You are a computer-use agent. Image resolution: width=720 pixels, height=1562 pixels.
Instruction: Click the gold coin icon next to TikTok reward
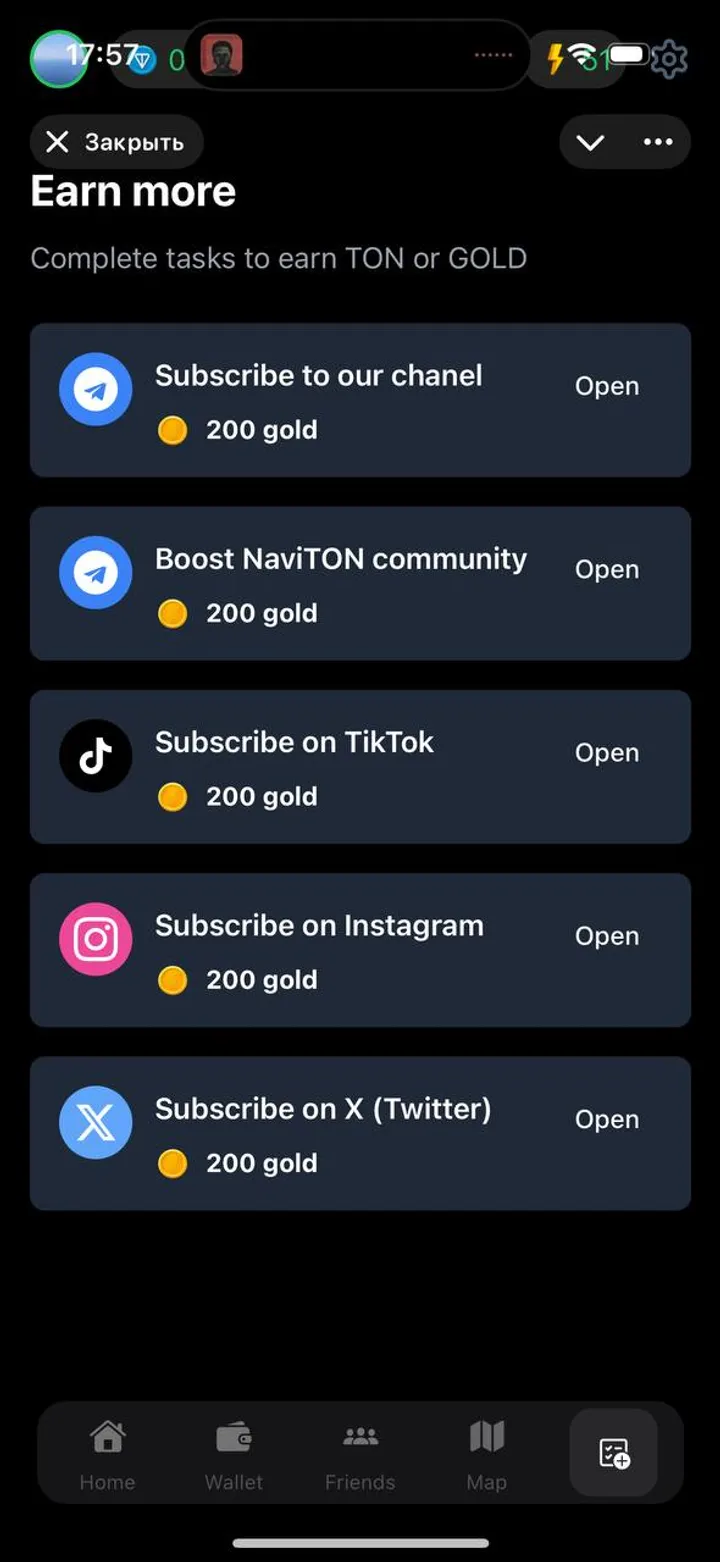[x=172, y=796]
